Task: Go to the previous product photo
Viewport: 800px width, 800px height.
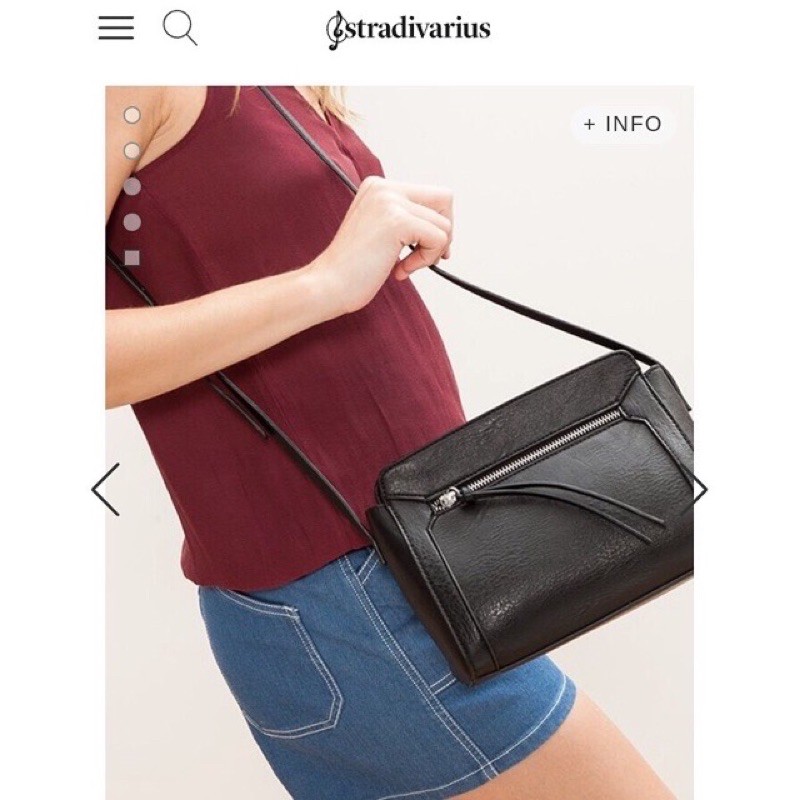Action: pyautogui.click(x=106, y=489)
